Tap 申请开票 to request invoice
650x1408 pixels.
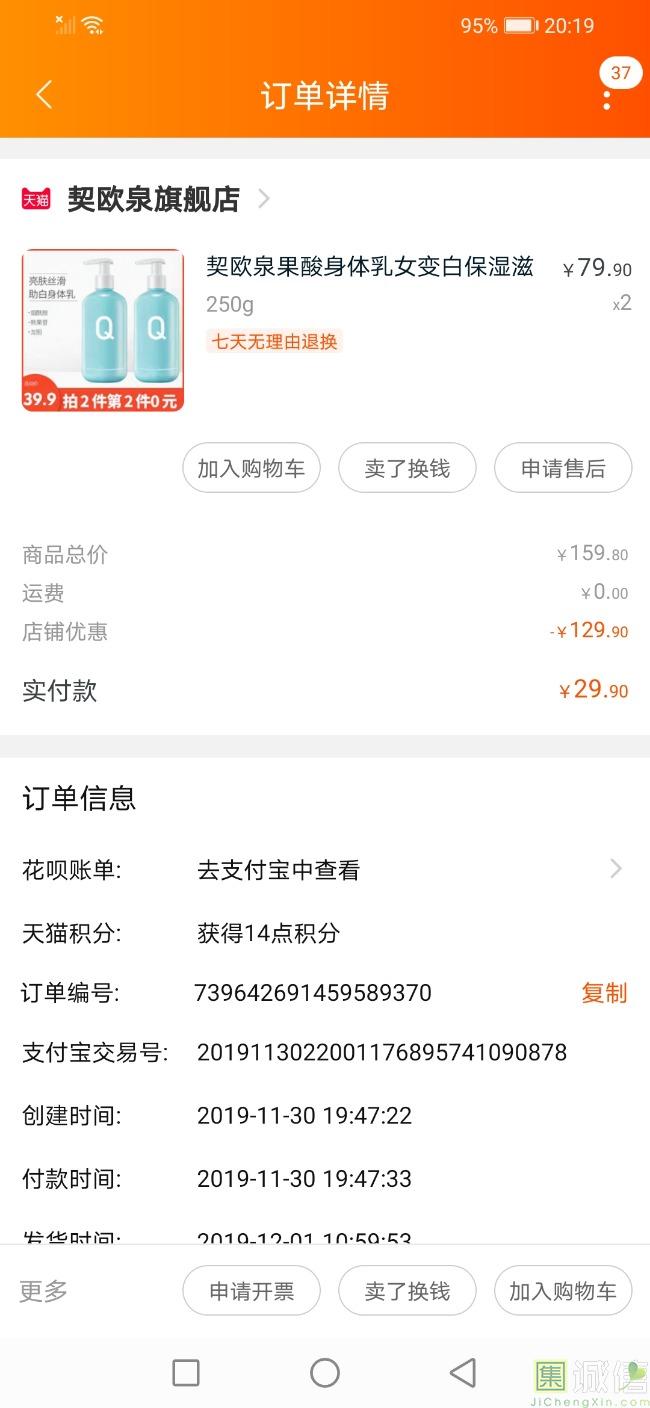tap(251, 1291)
